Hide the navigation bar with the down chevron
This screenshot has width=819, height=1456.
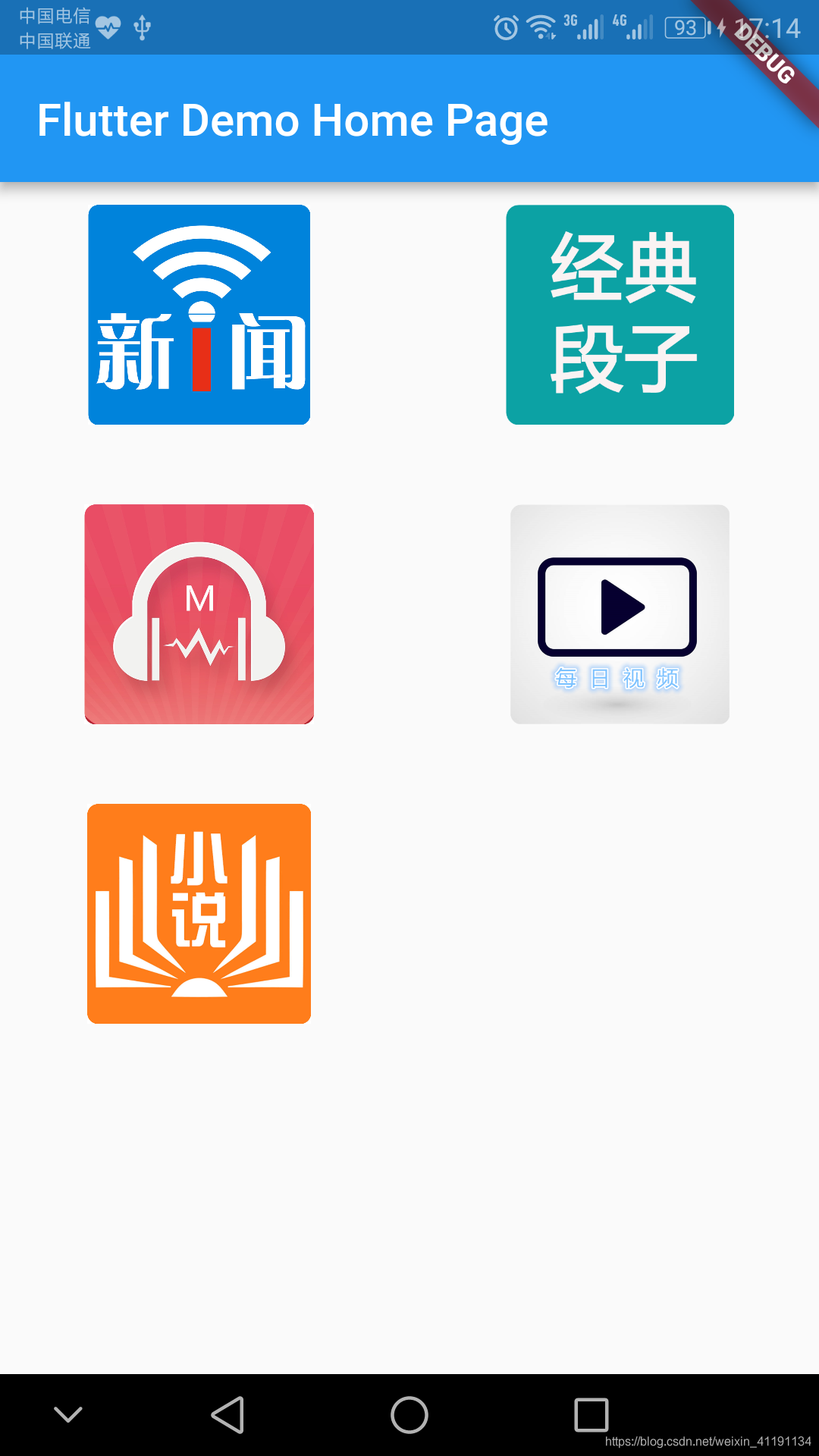(68, 1414)
